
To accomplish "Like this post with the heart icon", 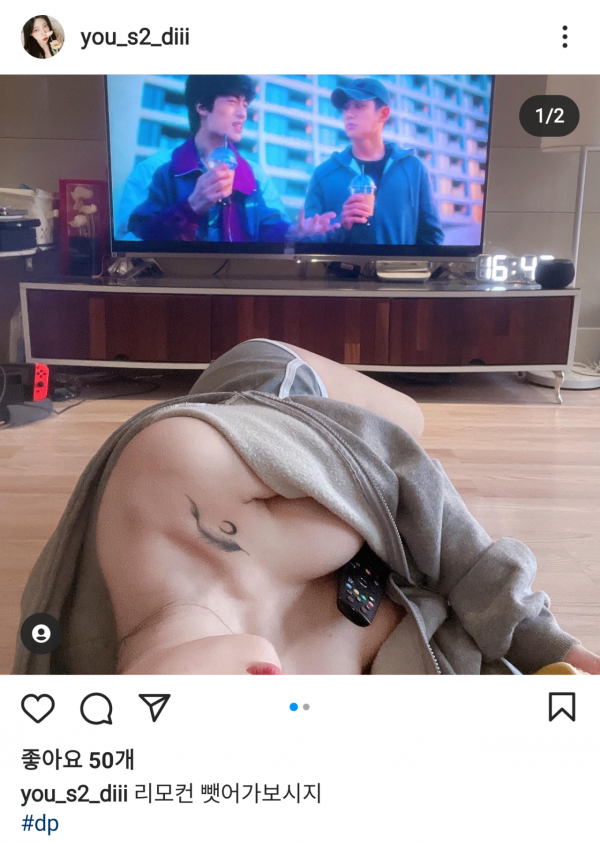I will (38, 708).
